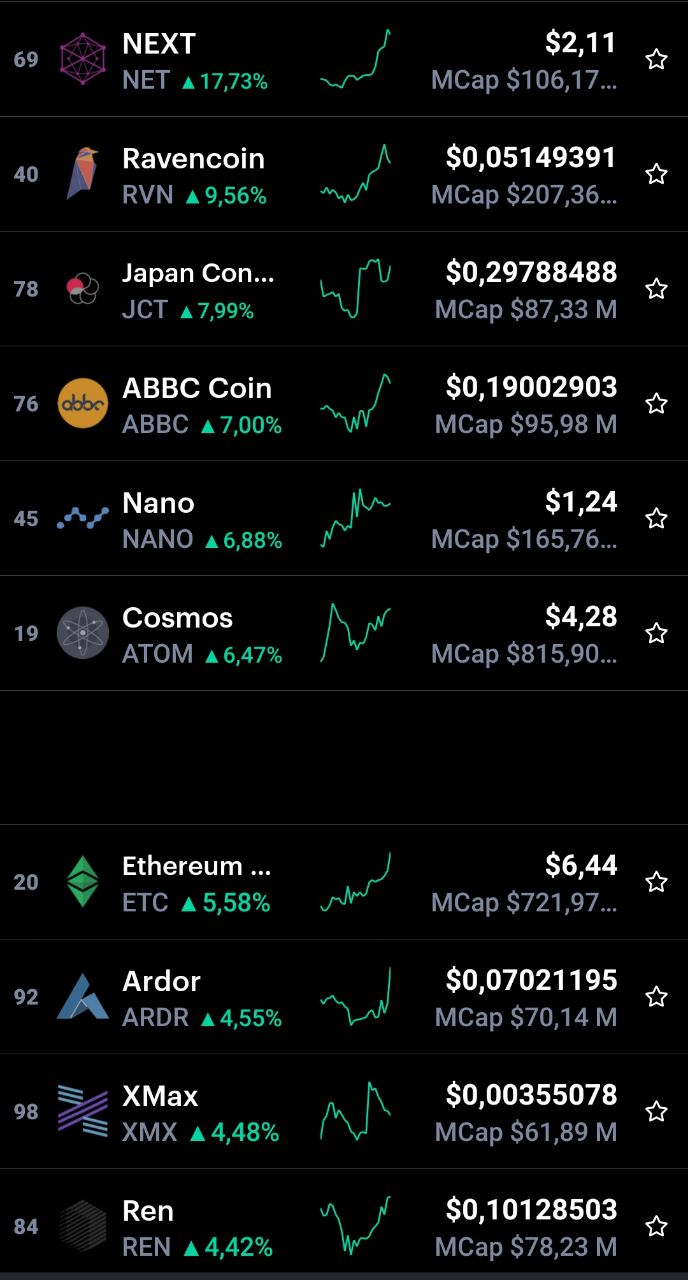Screen dimensions: 688x1280
Task: Add NEXT to favorites with star
Action: point(656,60)
